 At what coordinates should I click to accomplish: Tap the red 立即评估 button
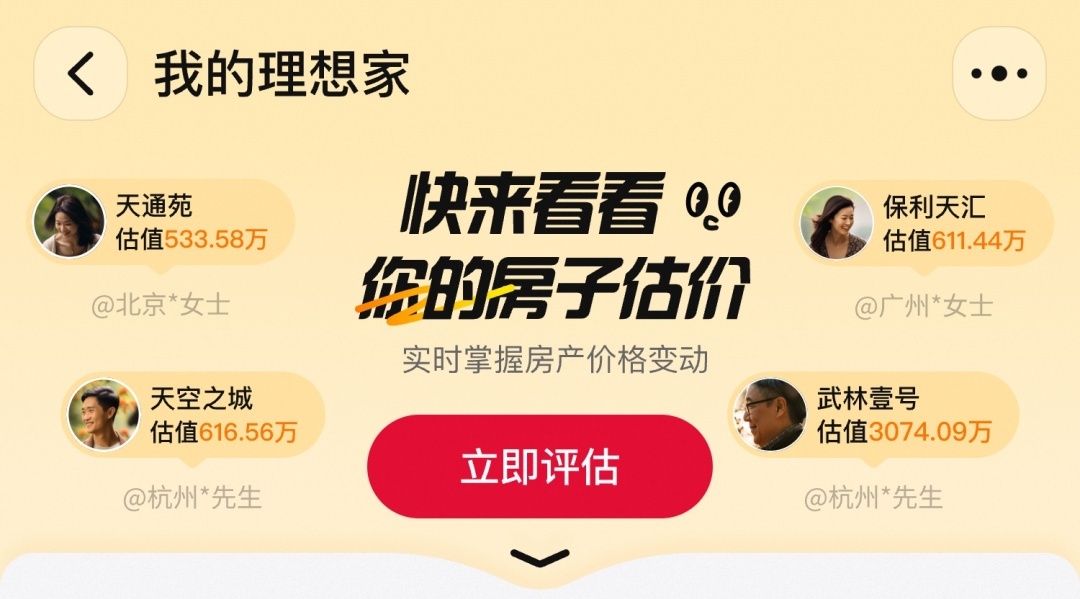[x=540, y=467]
